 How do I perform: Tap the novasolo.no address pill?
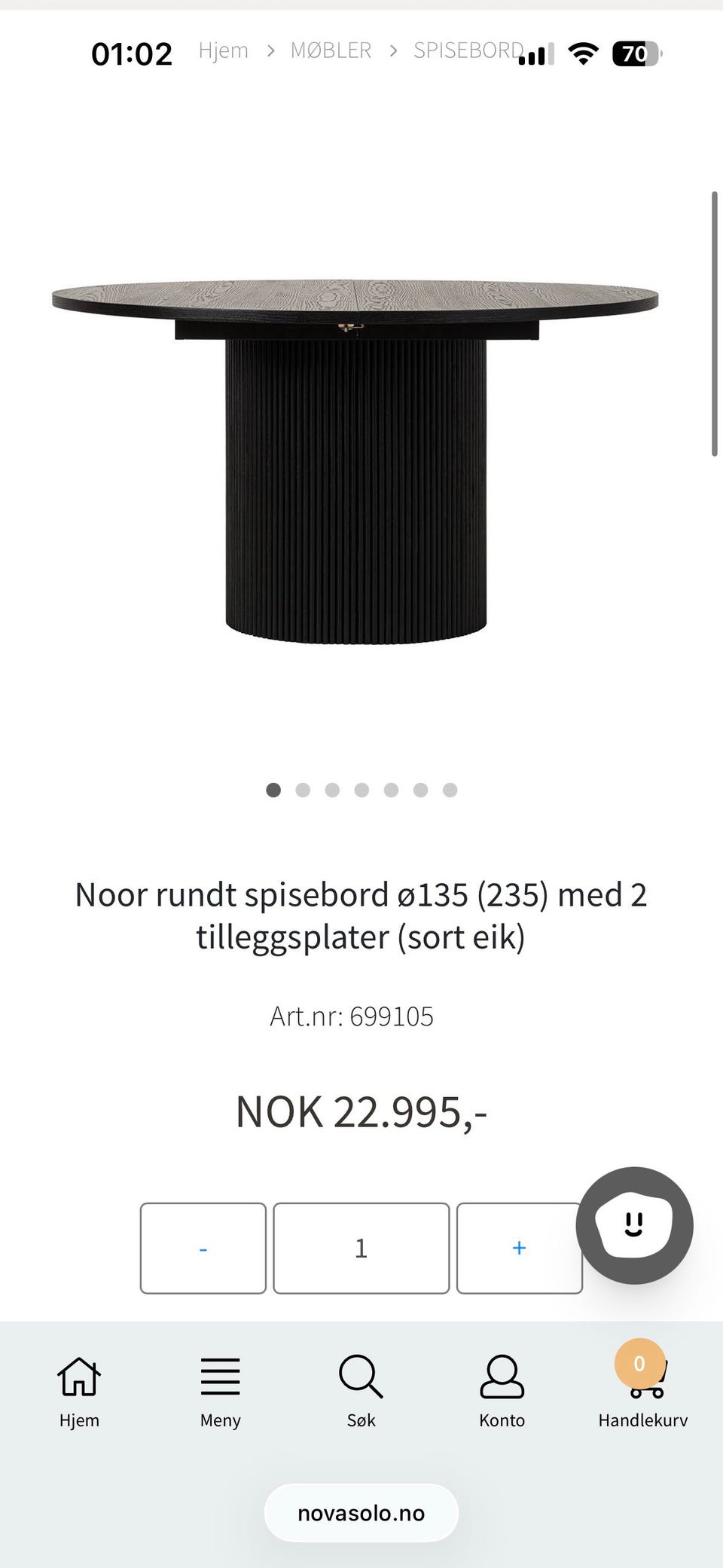click(x=361, y=1513)
